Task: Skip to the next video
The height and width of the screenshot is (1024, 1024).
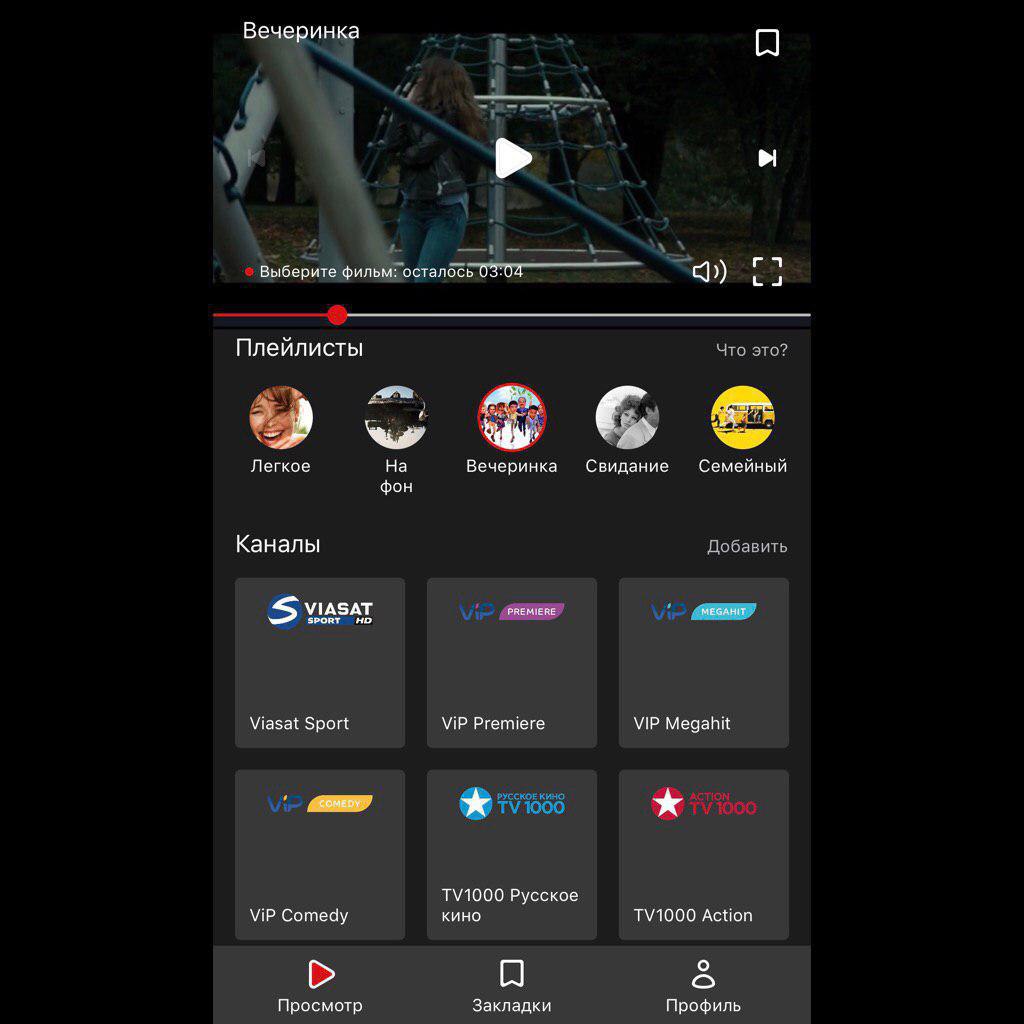Action: pyautogui.click(x=767, y=158)
